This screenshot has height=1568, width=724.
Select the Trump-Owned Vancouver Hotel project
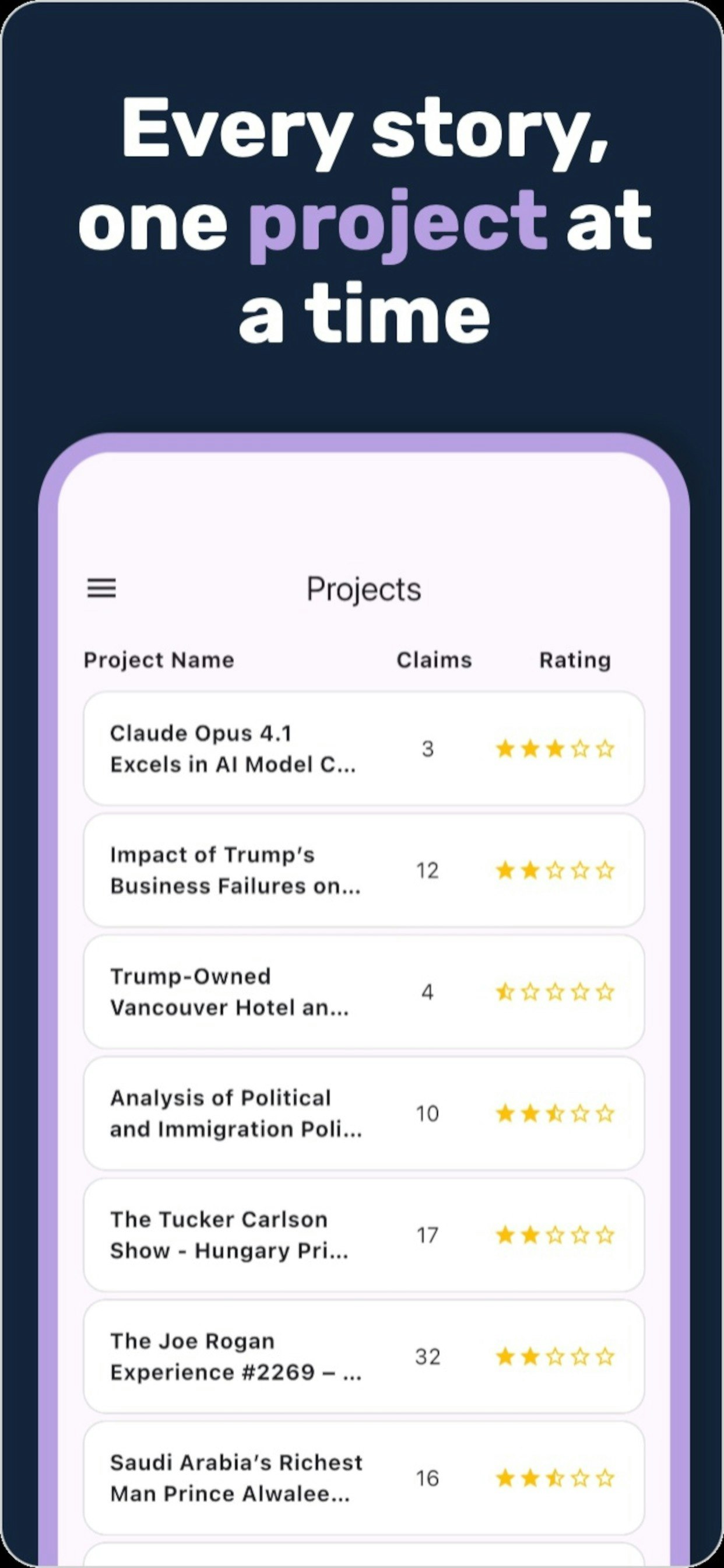pos(230,992)
